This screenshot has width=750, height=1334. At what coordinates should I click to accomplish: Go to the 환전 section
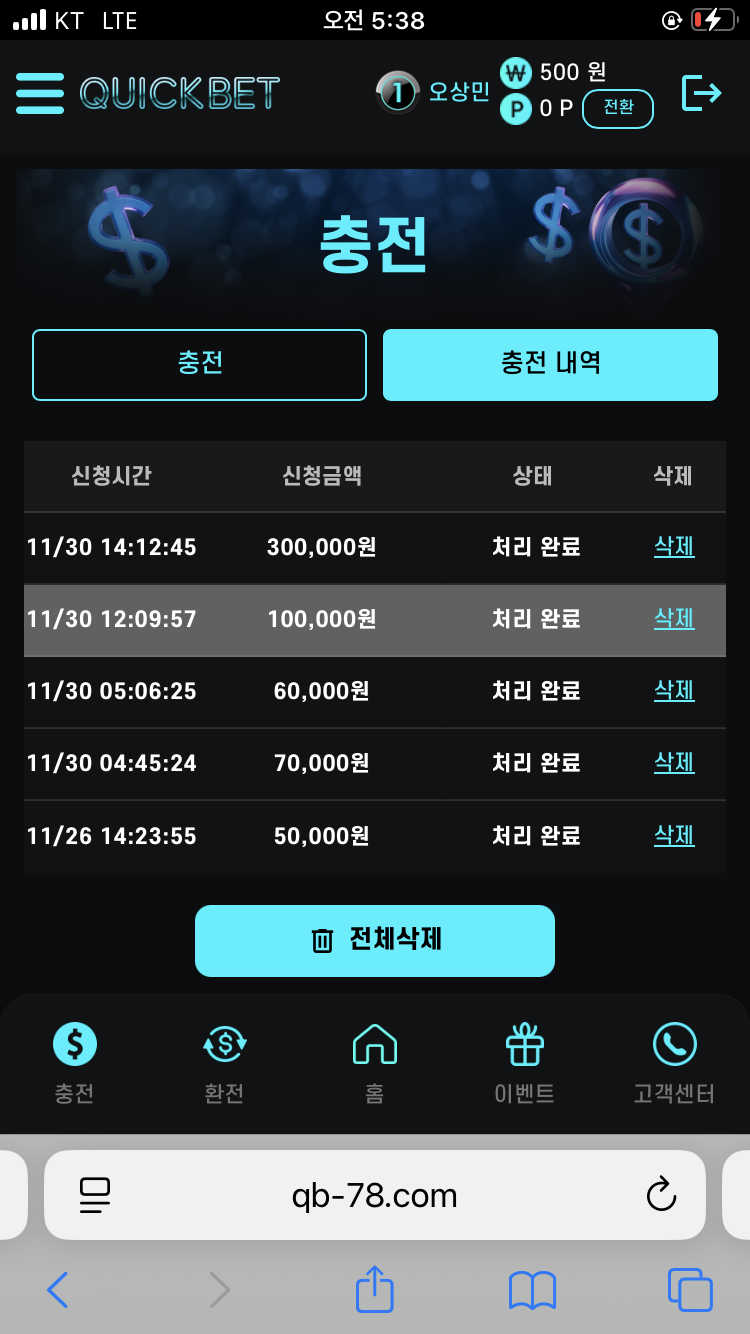tap(224, 1062)
